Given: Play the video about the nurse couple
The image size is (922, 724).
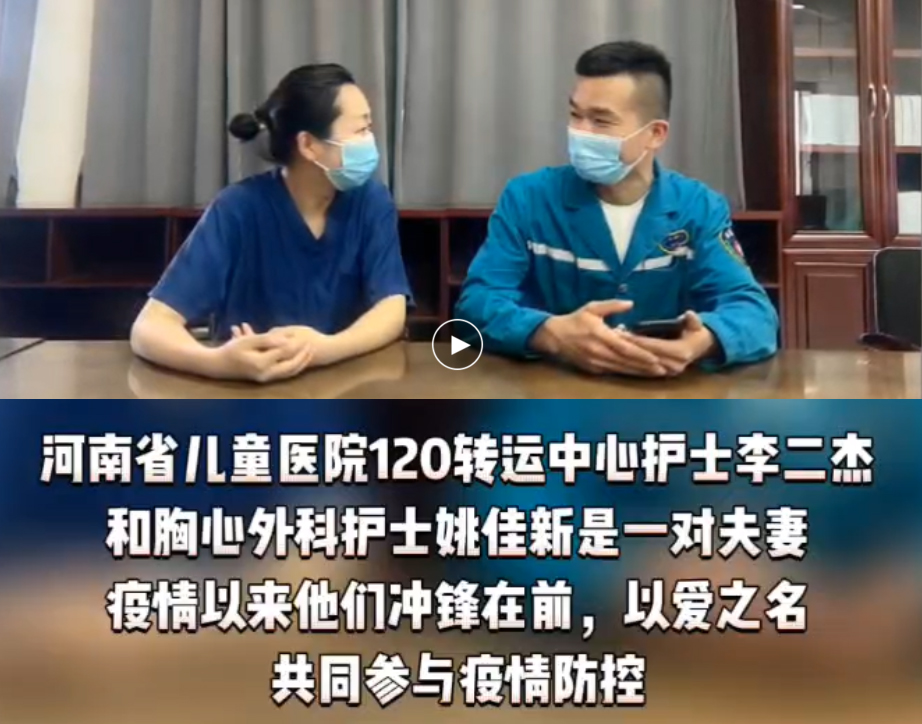Looking at the screenshot, I should point(457,345).
